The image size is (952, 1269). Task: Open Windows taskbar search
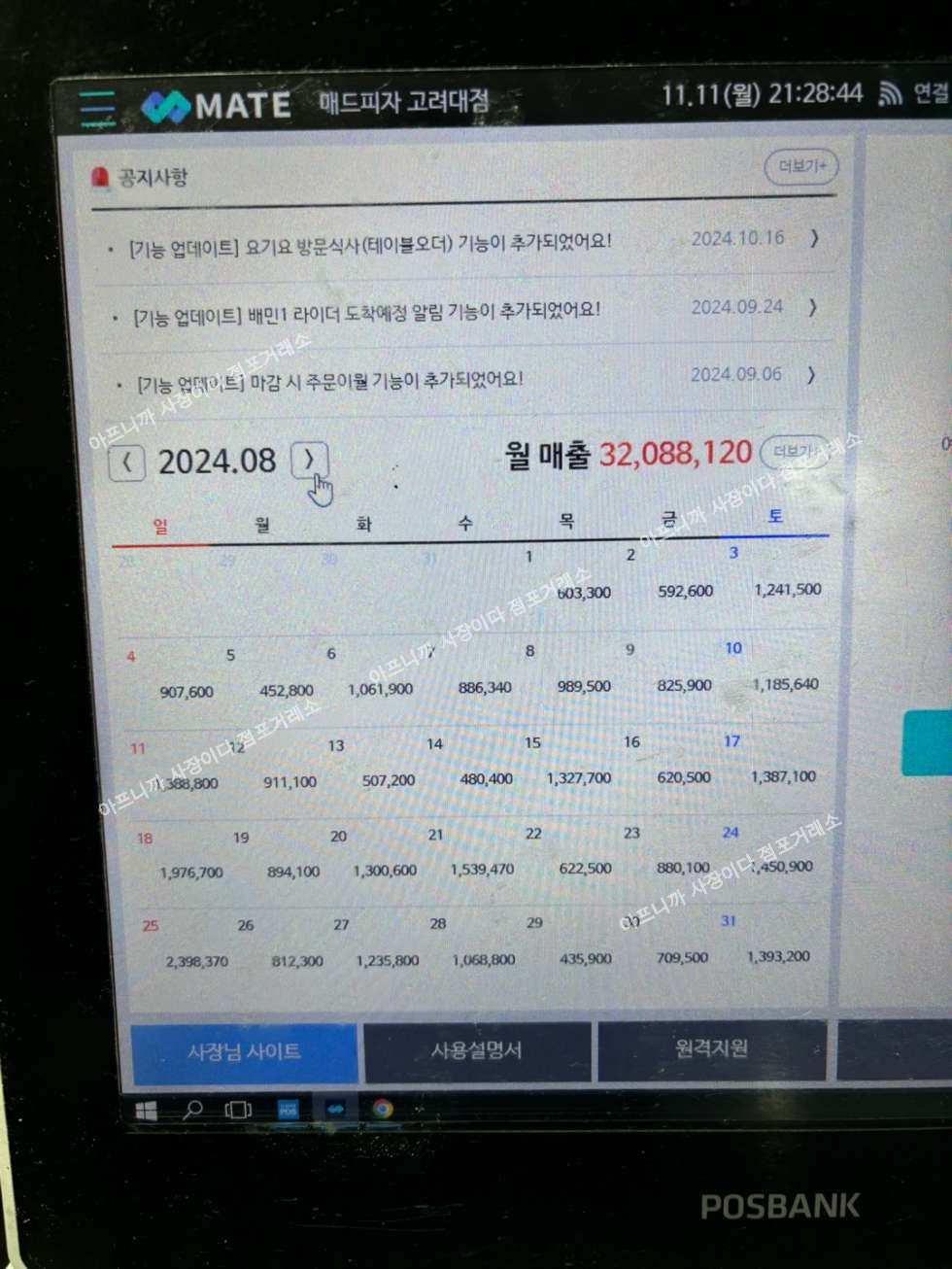click(192, 1109)
